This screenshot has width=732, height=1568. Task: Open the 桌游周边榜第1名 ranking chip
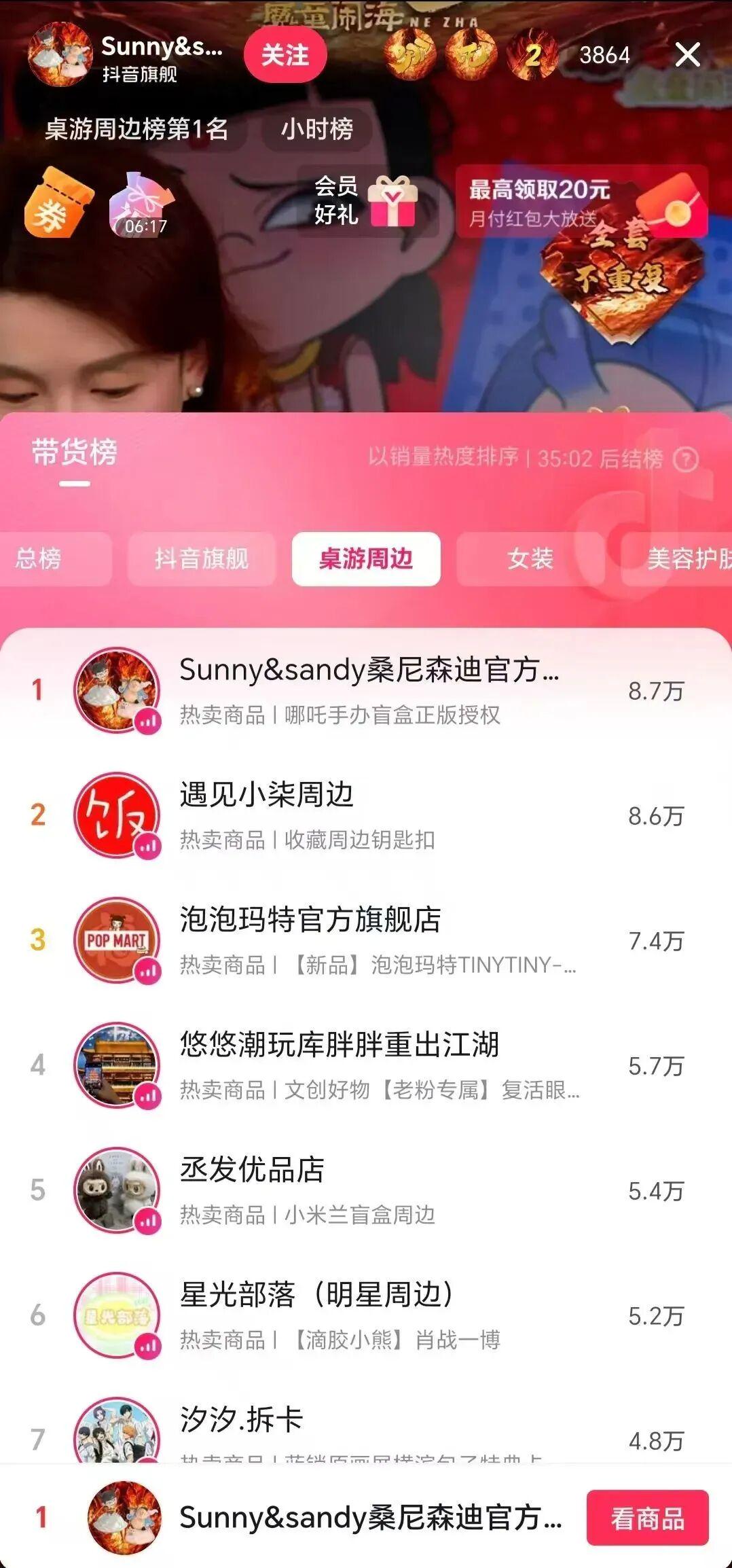(136, 128)
